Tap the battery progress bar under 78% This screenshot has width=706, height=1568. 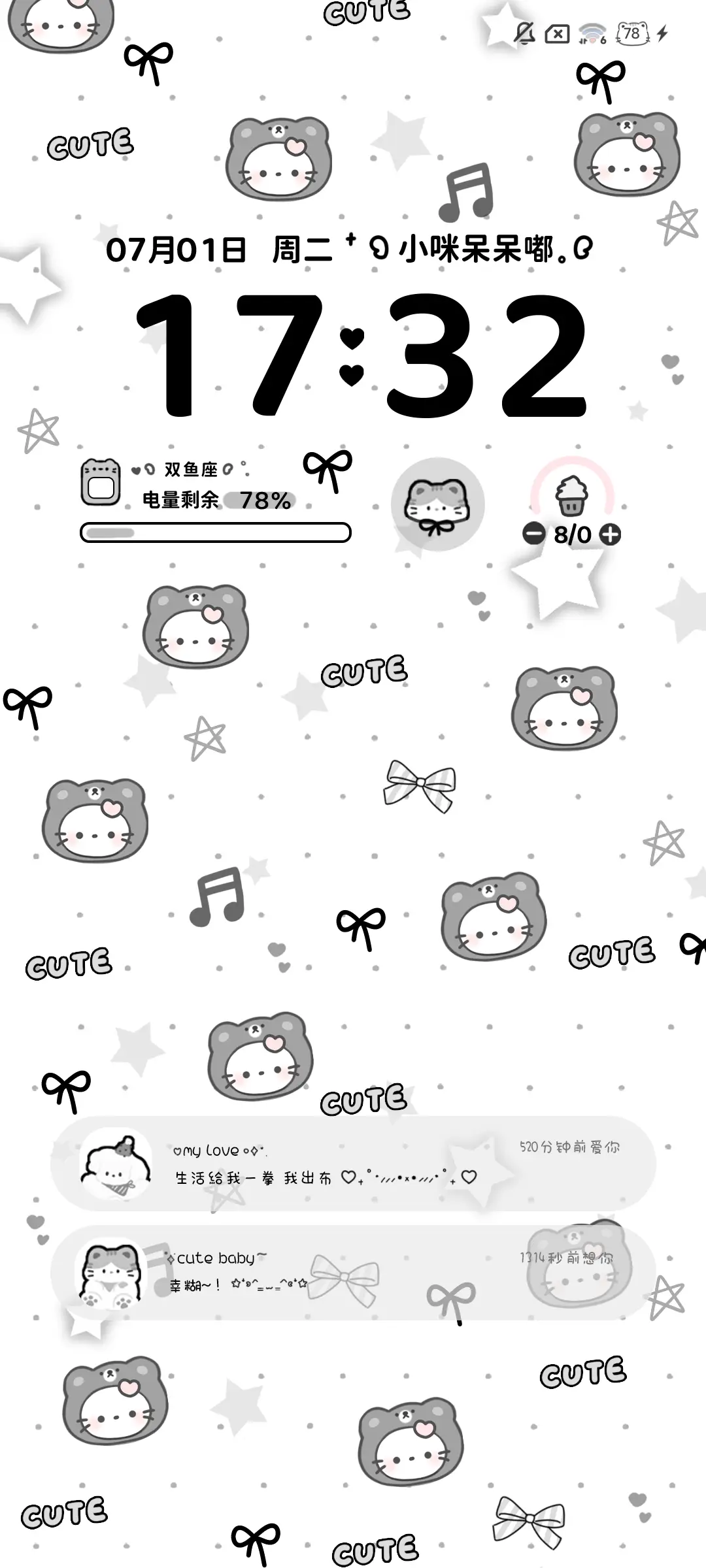[216, 531]
